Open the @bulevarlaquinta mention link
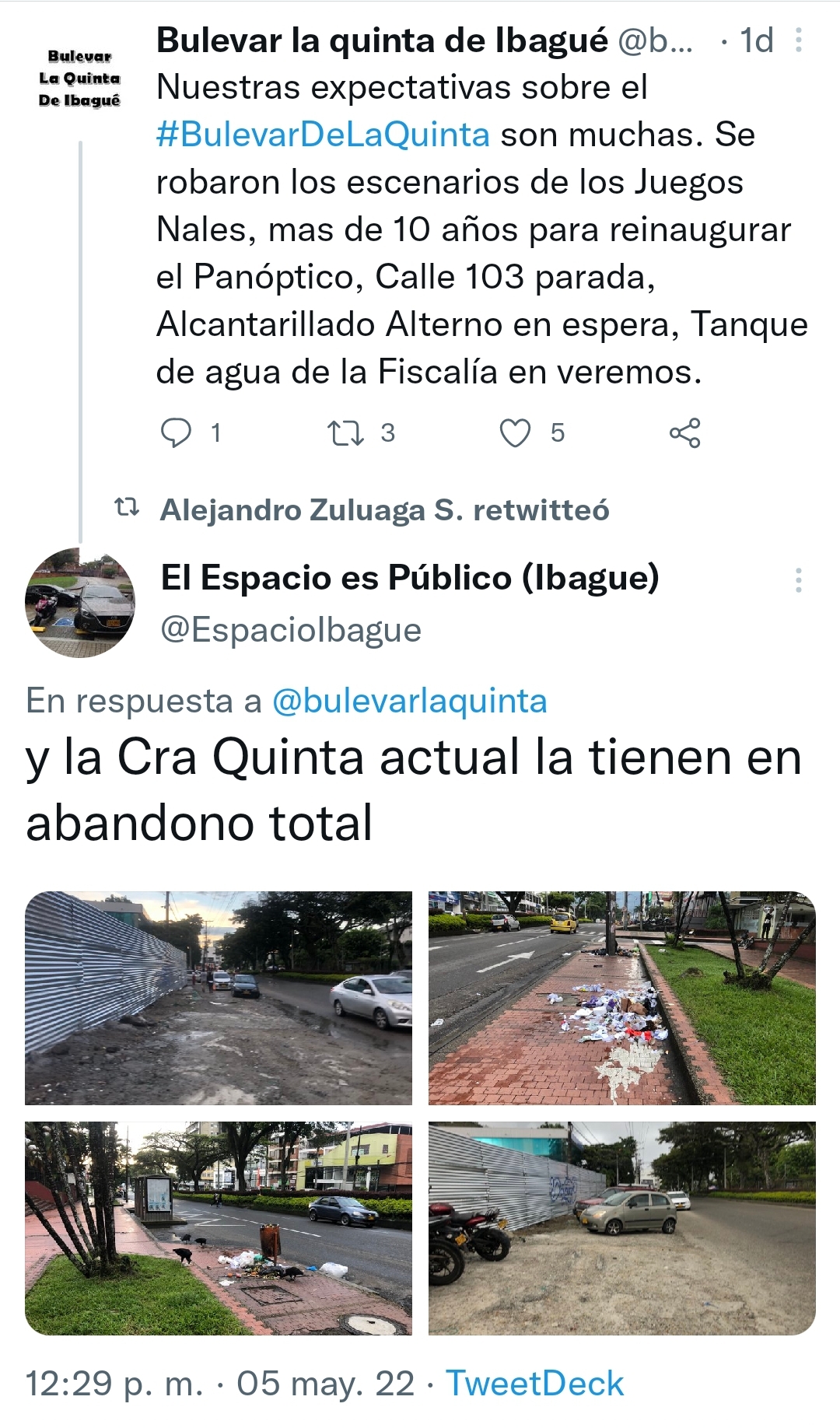 click(409, 701)
